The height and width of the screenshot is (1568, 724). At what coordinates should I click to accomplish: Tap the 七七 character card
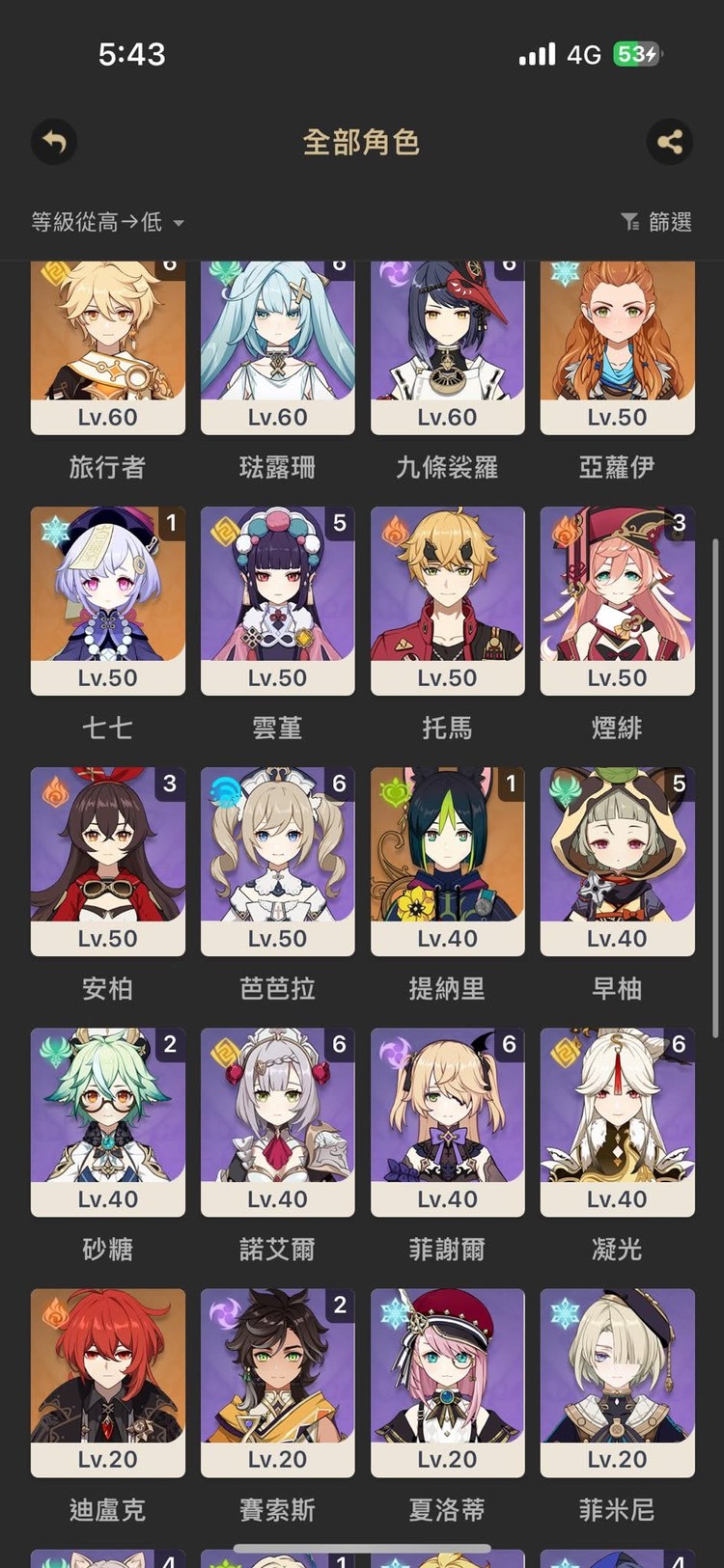[108, 600]
